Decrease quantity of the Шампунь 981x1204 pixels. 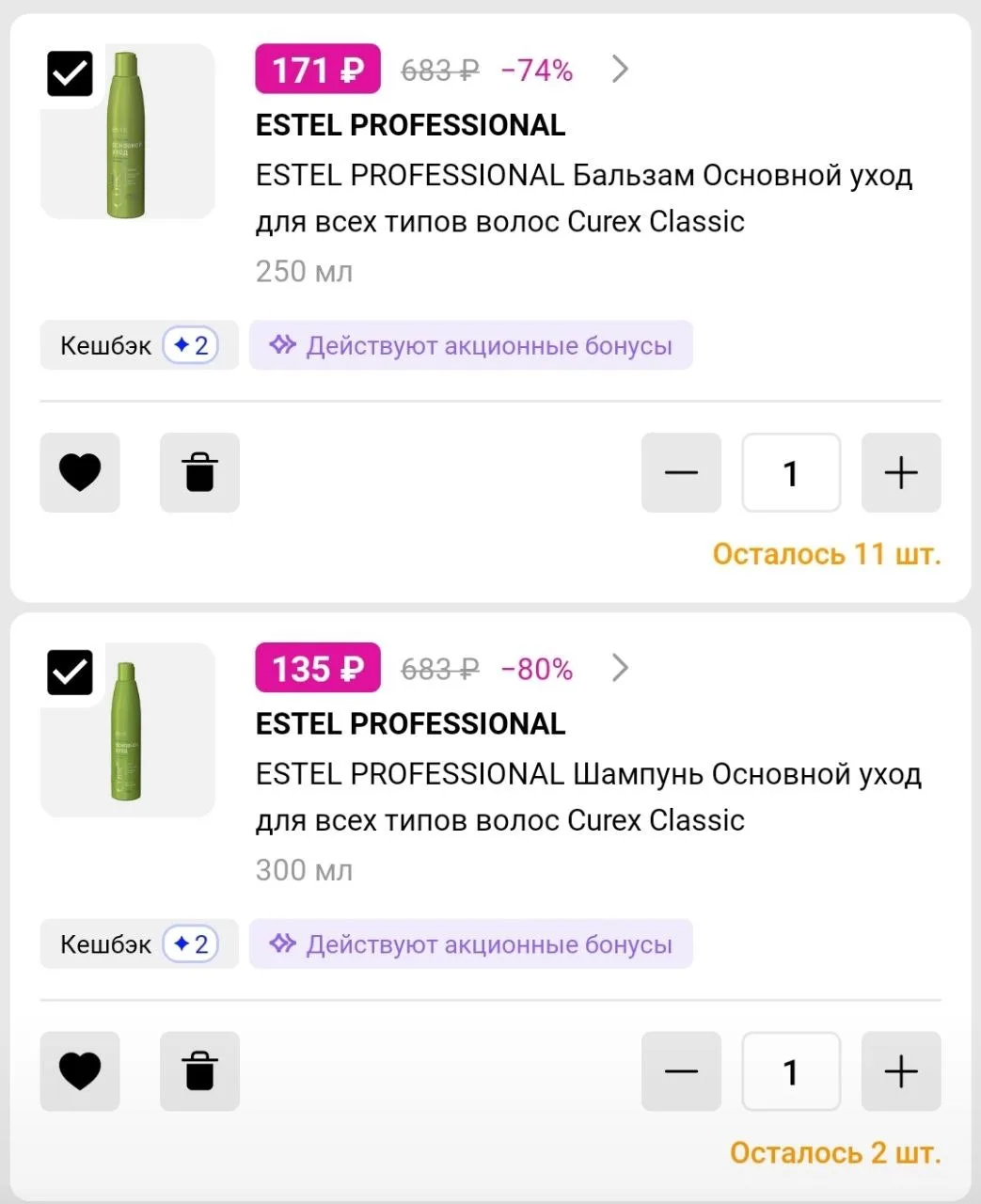[681, 1070]
